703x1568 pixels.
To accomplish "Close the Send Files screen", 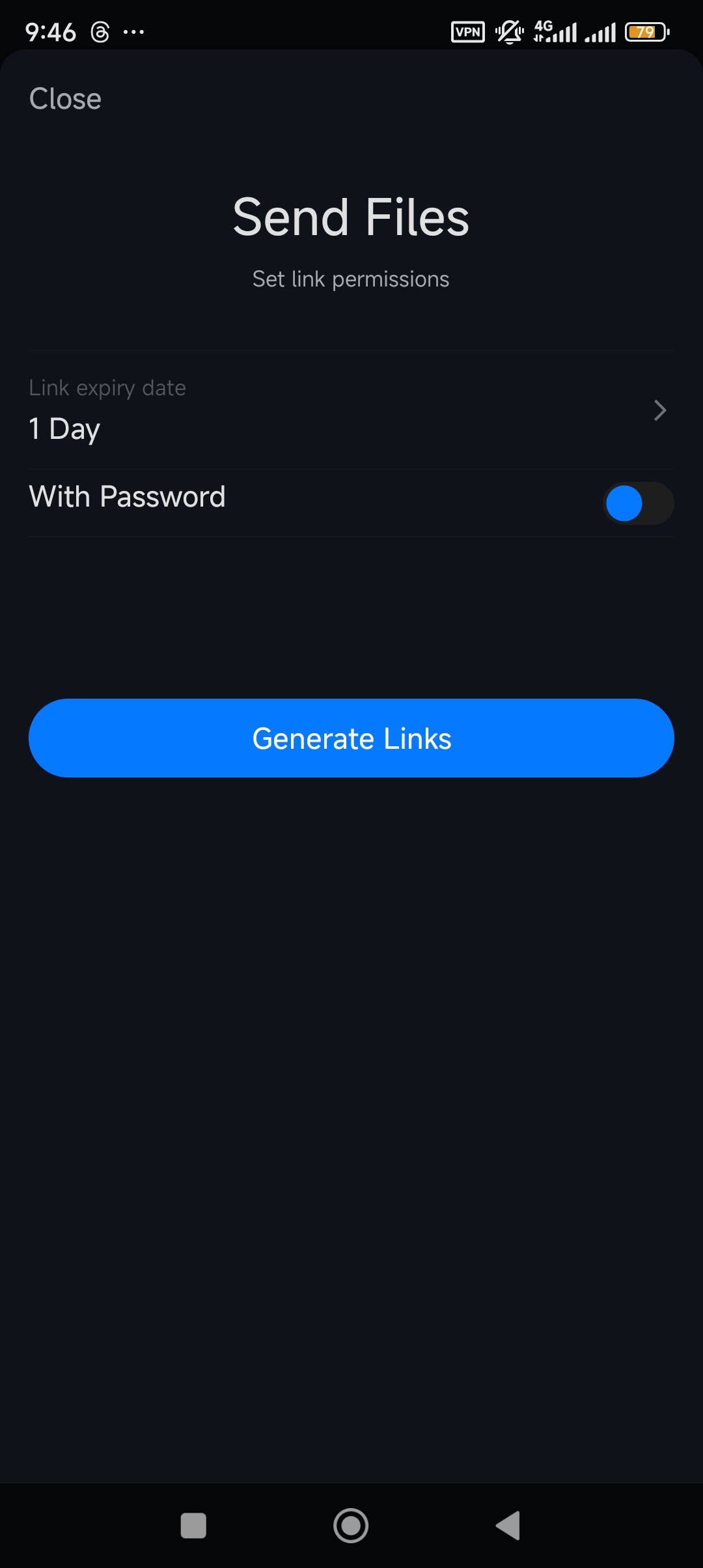I will point(65,99).
